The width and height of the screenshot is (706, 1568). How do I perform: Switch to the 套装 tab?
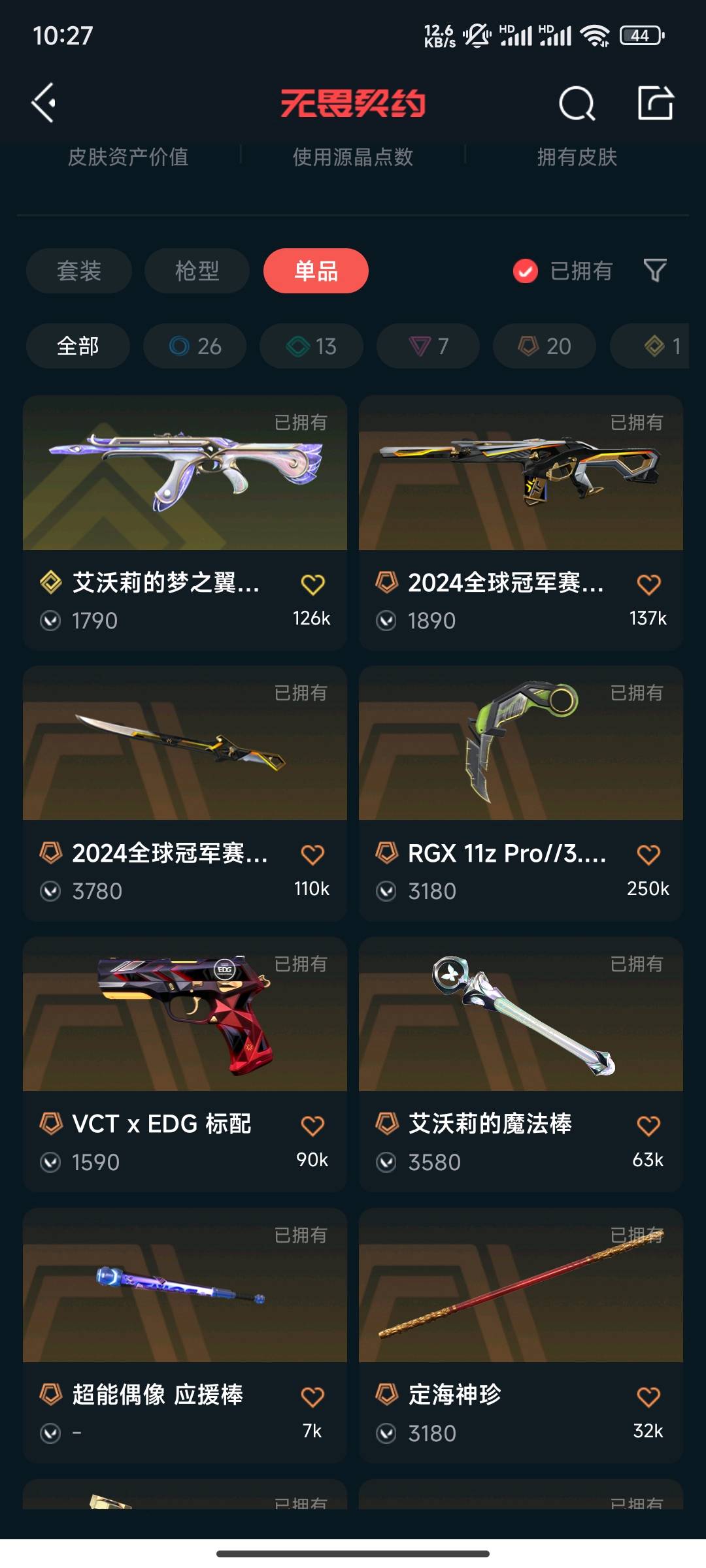pyautogui.click(x=79, y=270)
